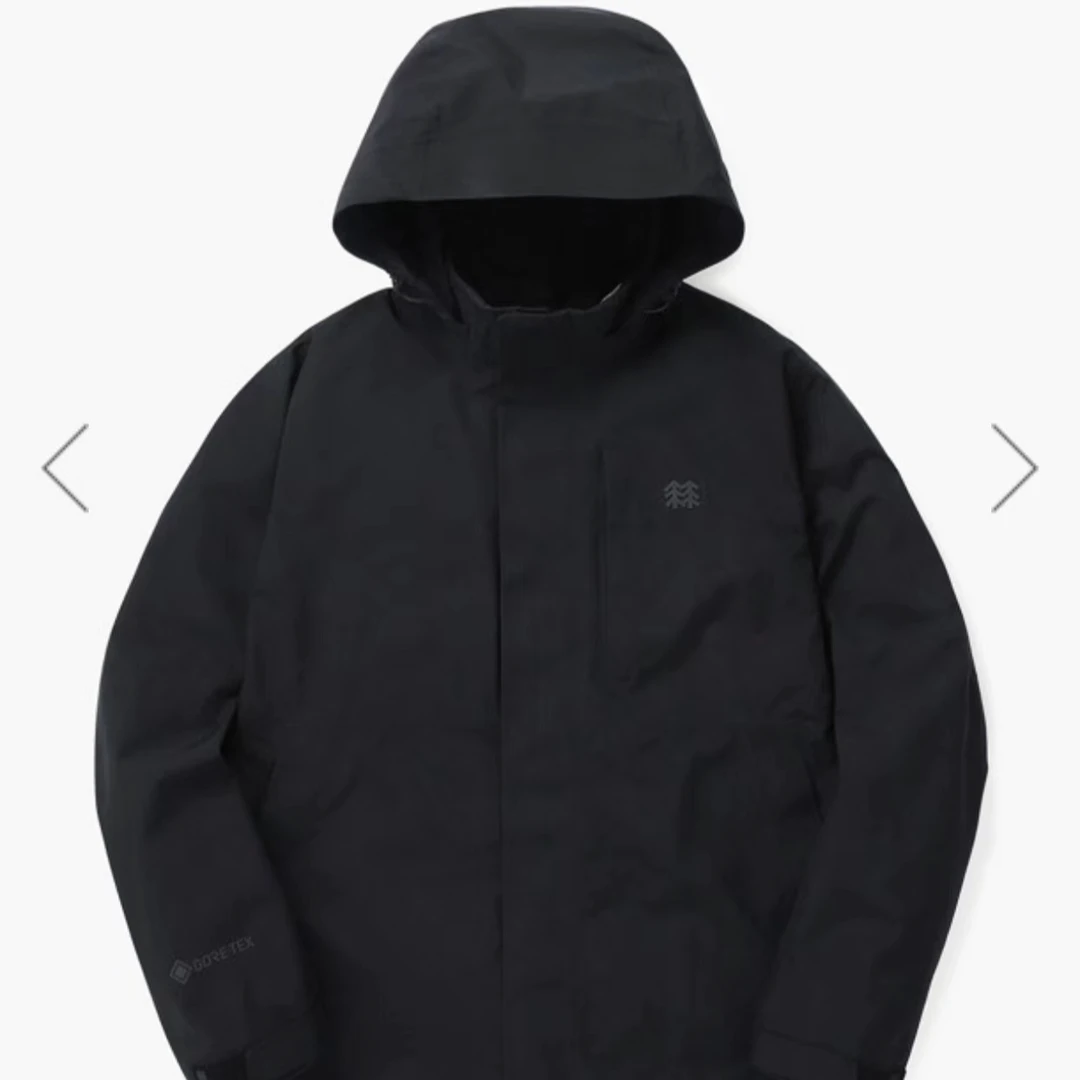Go to the next product image
Image resolution: width=1080 pixels, height=1080 pixels.
[1014, 468]
